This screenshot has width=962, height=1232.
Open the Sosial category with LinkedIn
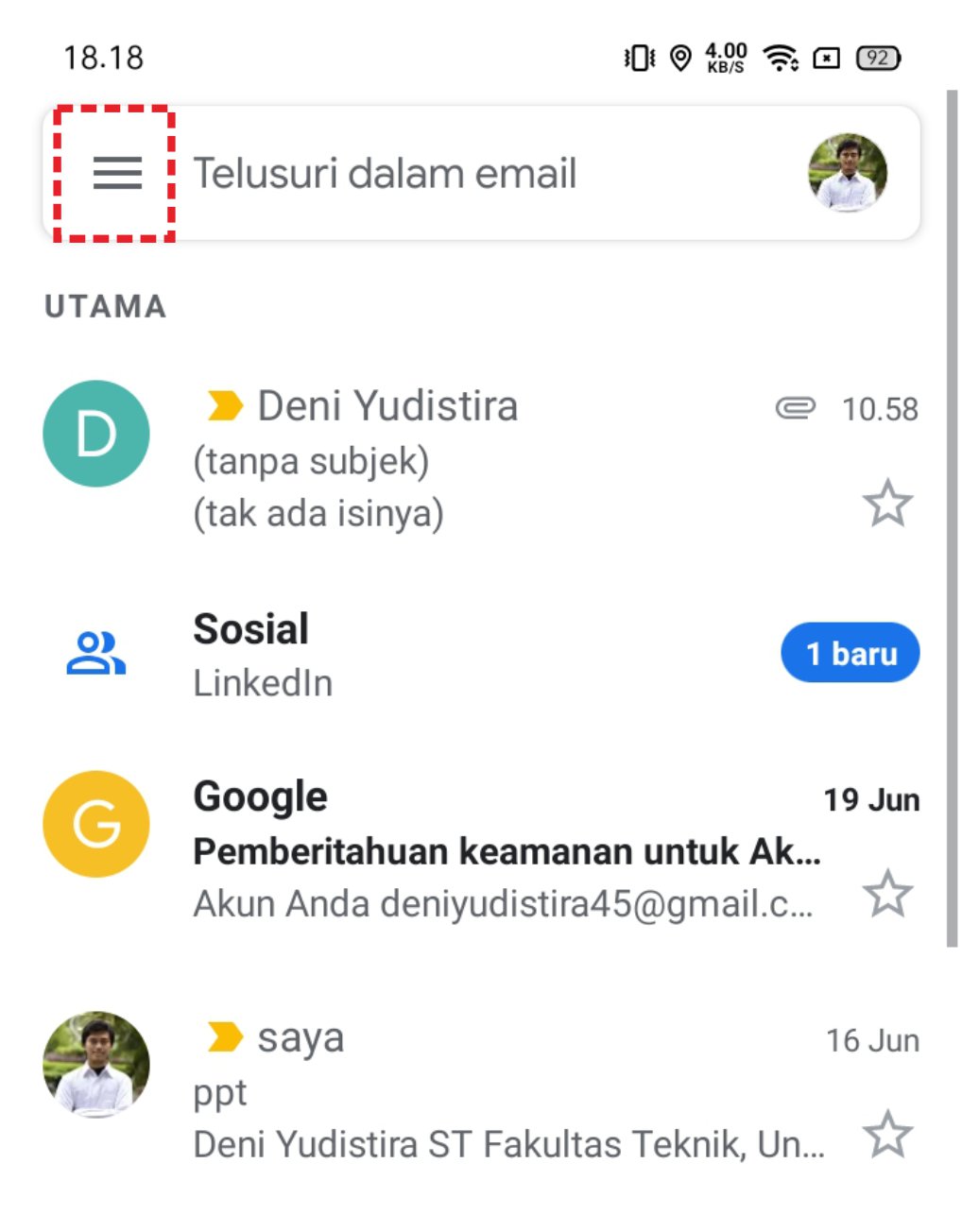[x=472, y=654]
